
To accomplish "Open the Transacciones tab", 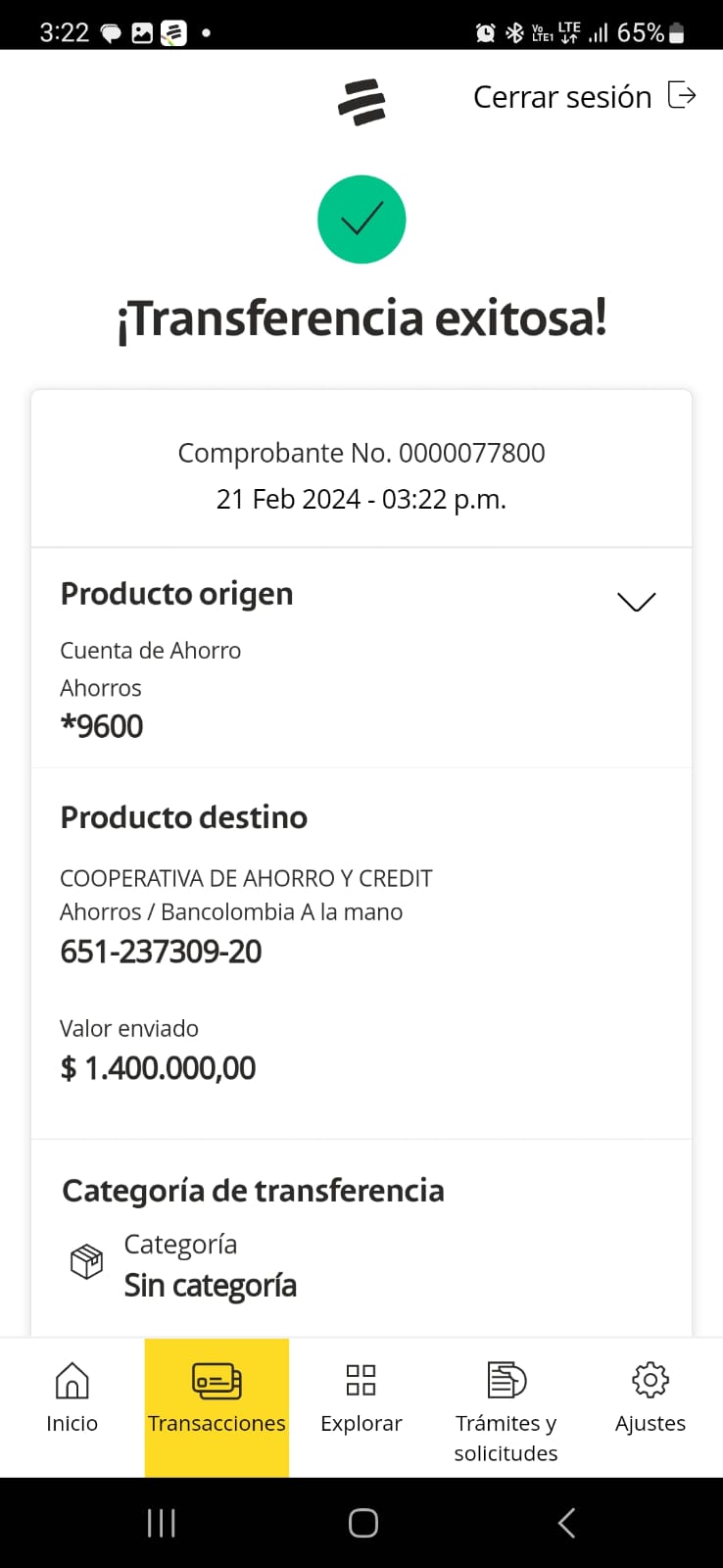I will [x=217, y=1398].
